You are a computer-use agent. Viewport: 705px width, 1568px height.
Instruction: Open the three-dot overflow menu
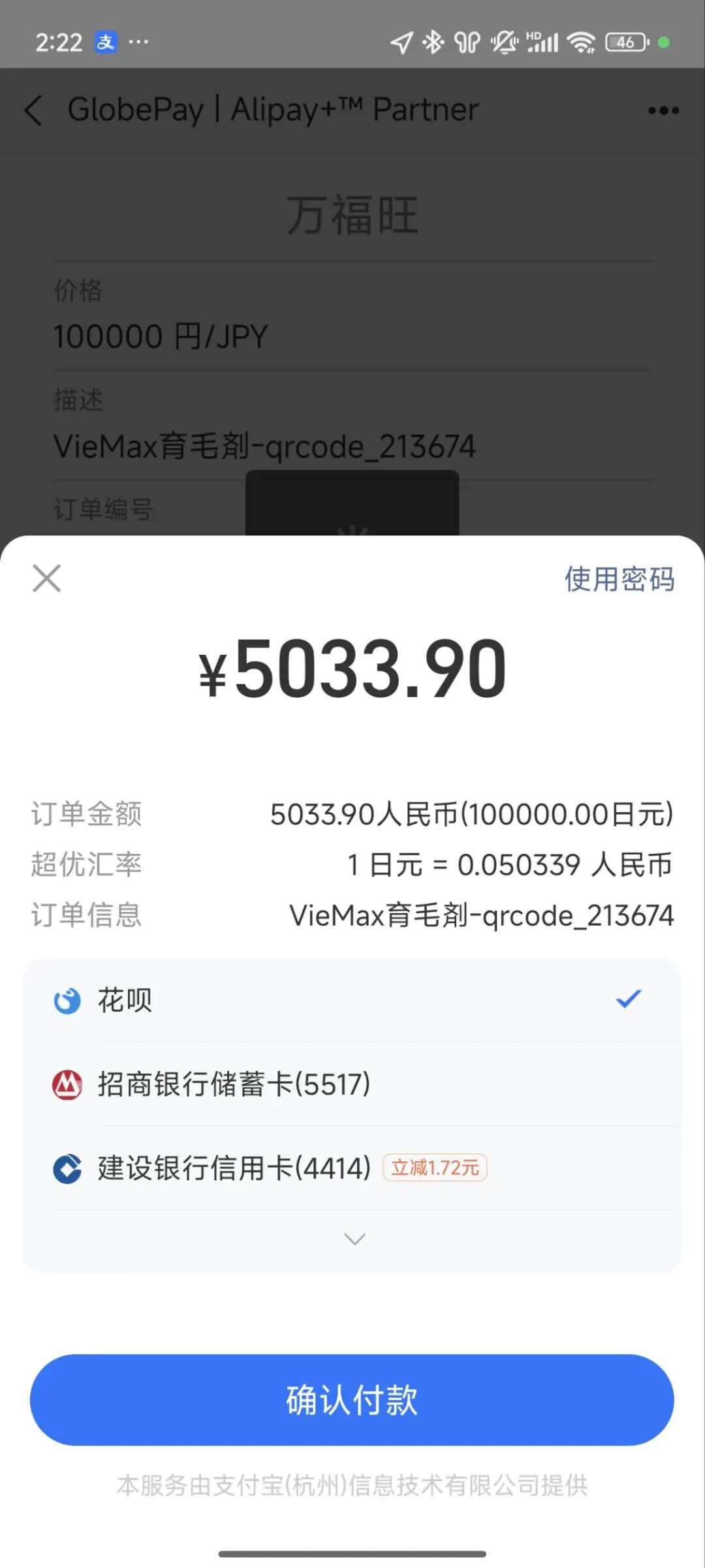click(663, 110)
